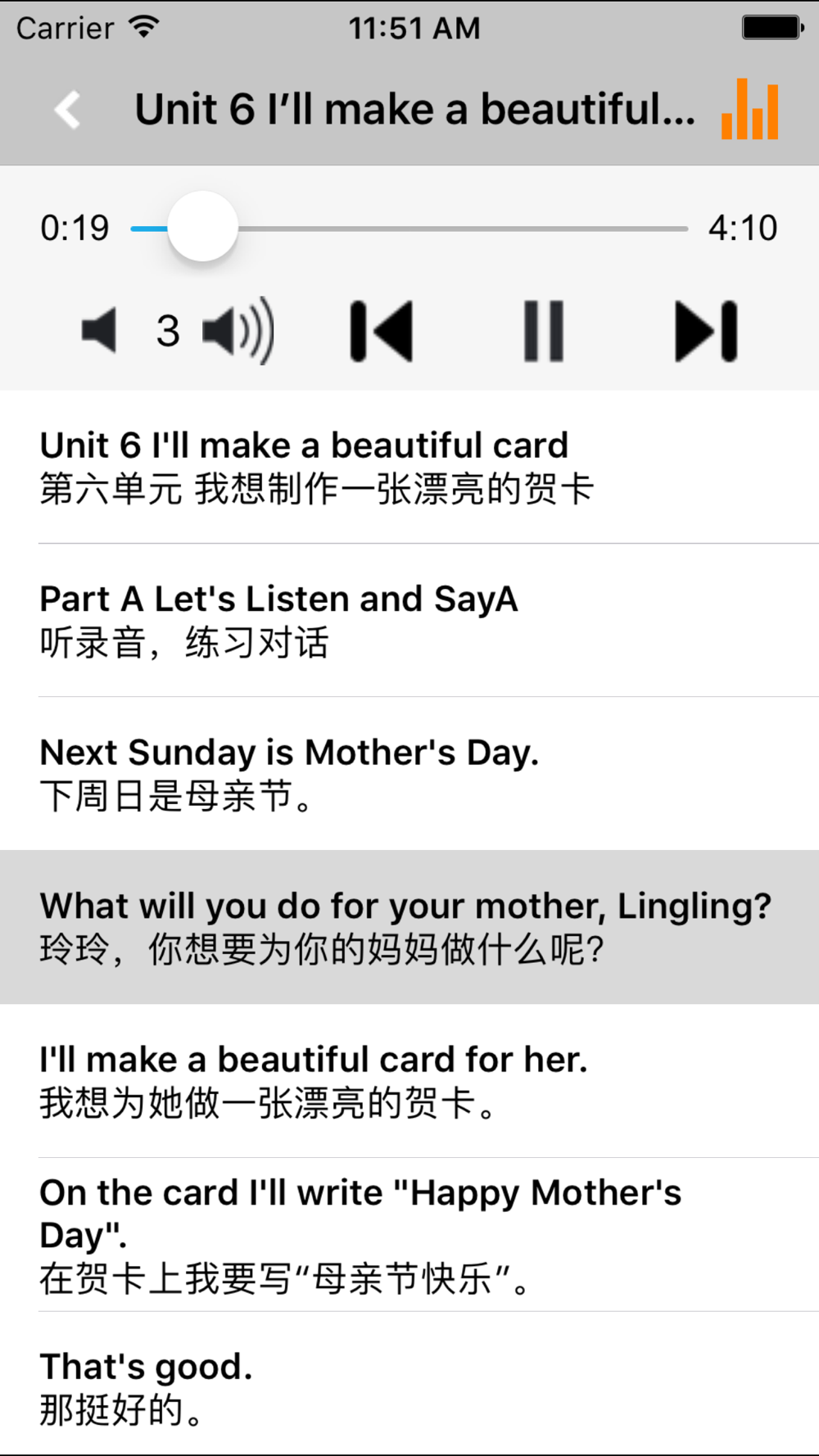Go back using the top-left arrow

point(67,110)
